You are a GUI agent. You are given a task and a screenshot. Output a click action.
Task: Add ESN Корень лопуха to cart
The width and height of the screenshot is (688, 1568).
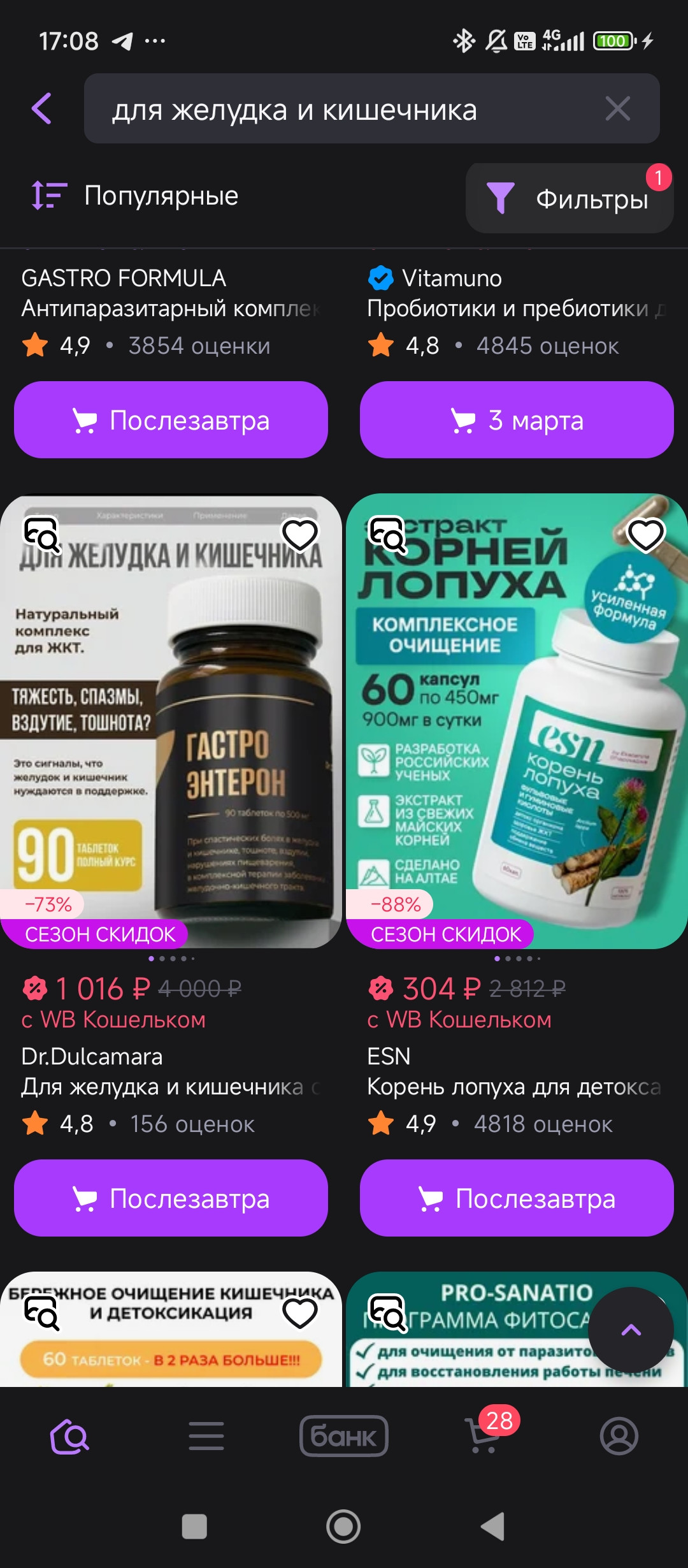point(517,1198)
